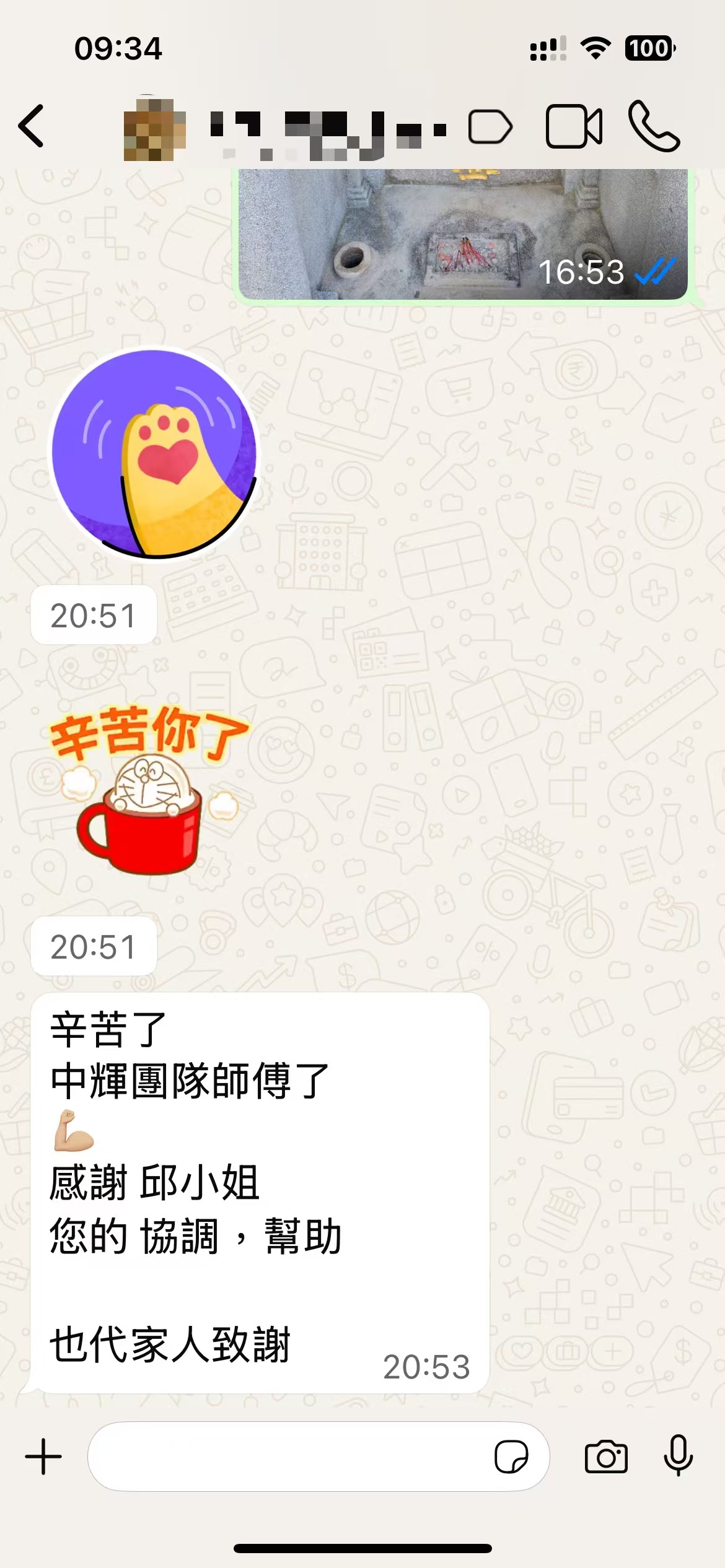Viewport: 725px width, 1568px height.
Task: Start a video call
Action: pos(573,127)
